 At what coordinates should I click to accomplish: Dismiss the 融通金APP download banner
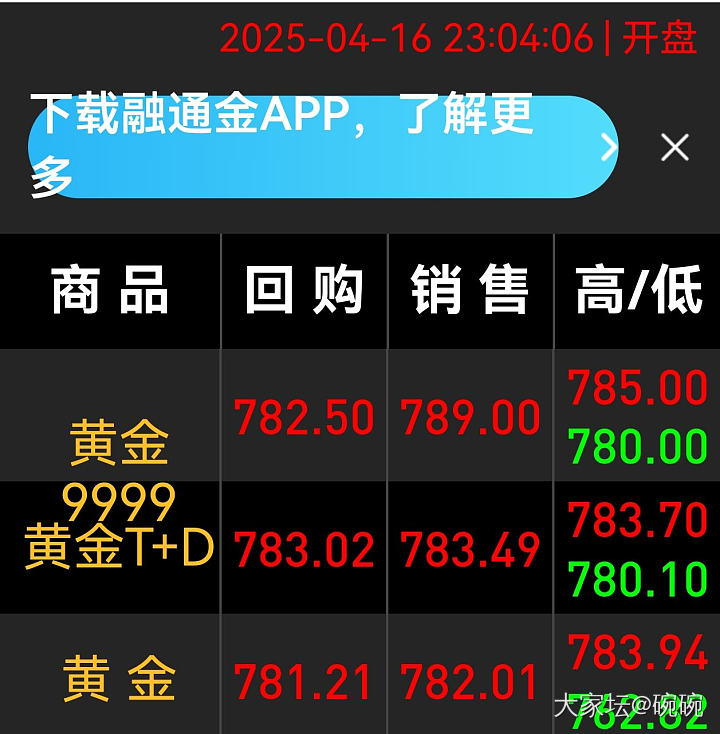(x=675, y=148)
